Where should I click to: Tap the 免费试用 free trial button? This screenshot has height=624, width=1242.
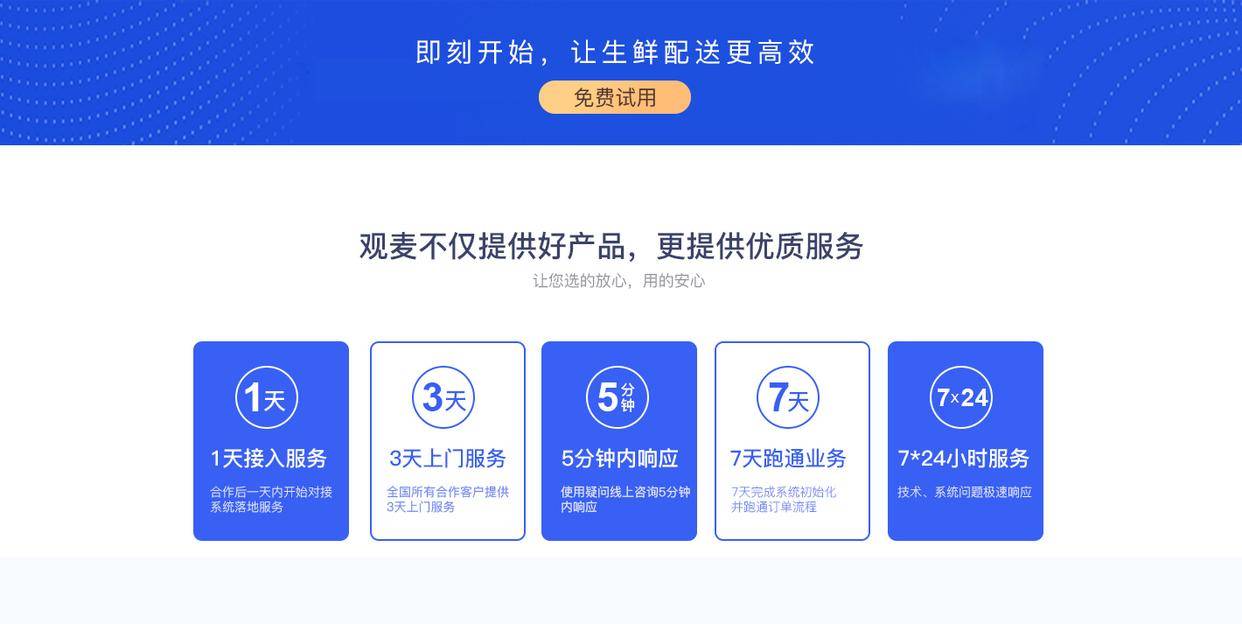(614, 97)
